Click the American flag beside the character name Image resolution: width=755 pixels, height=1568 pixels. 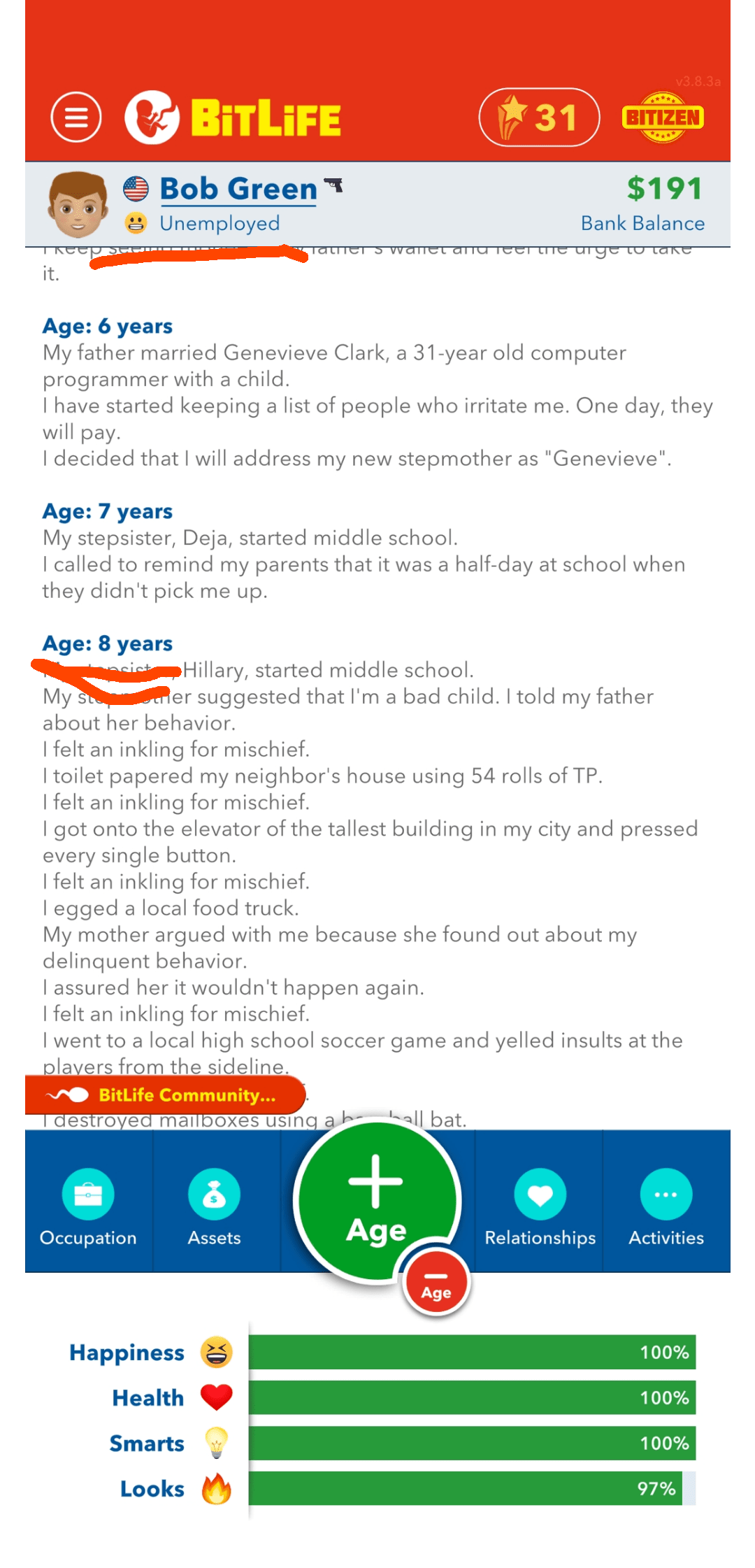point(137,187)
